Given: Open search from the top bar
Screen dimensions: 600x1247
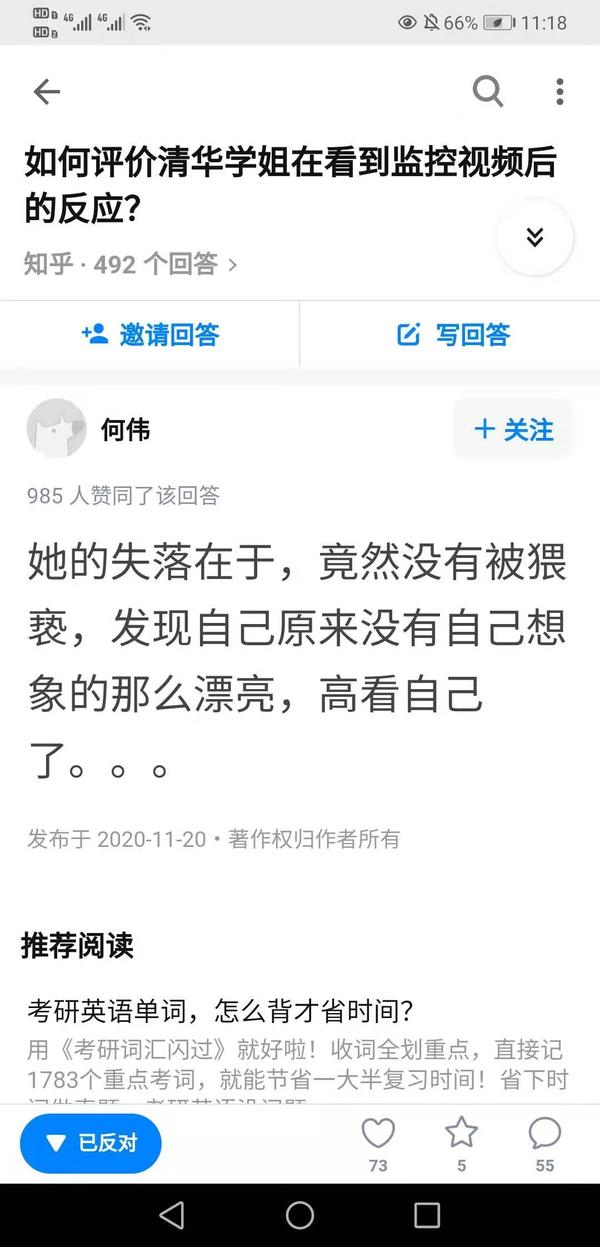Looking at the screenshot, I should pos(487,92).
